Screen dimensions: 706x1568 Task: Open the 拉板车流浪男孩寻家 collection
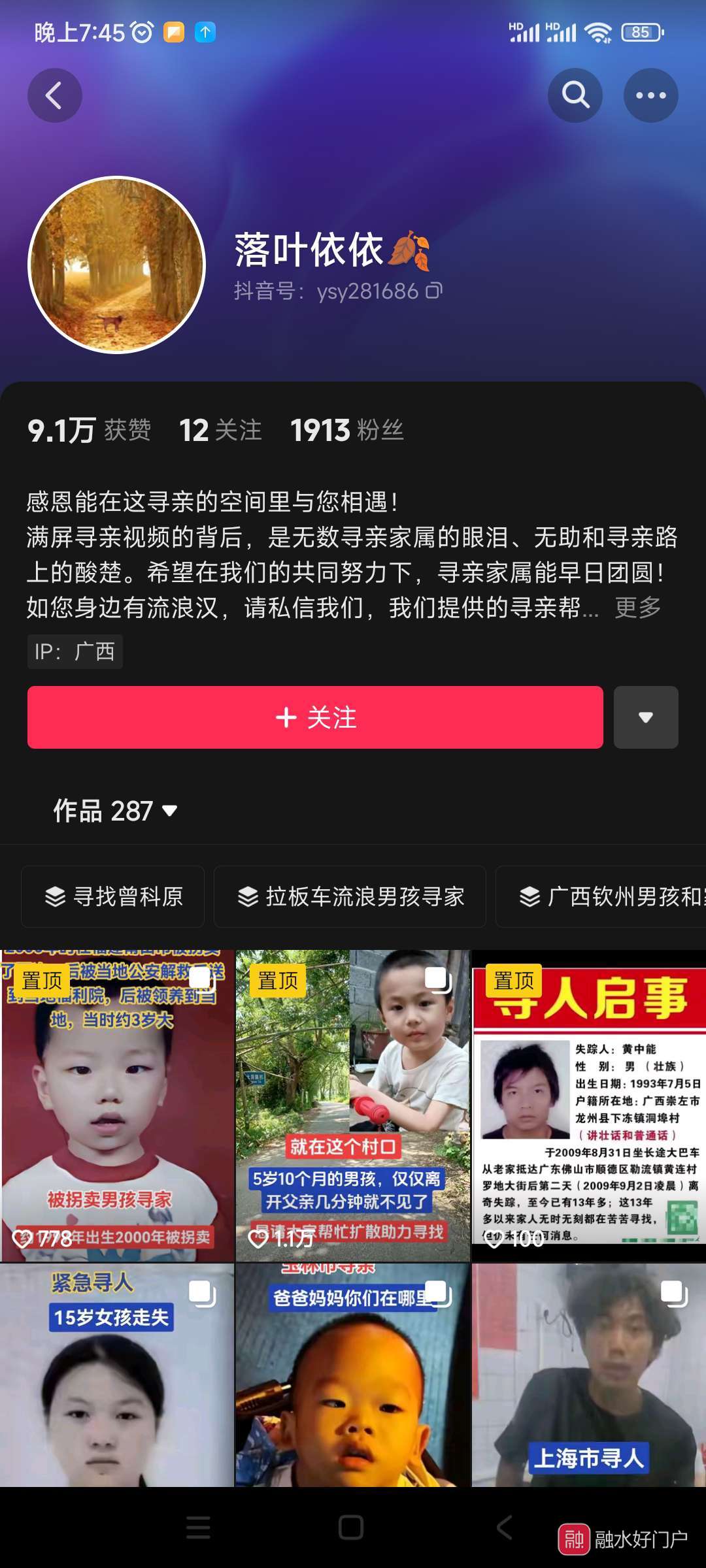(350, 896)
